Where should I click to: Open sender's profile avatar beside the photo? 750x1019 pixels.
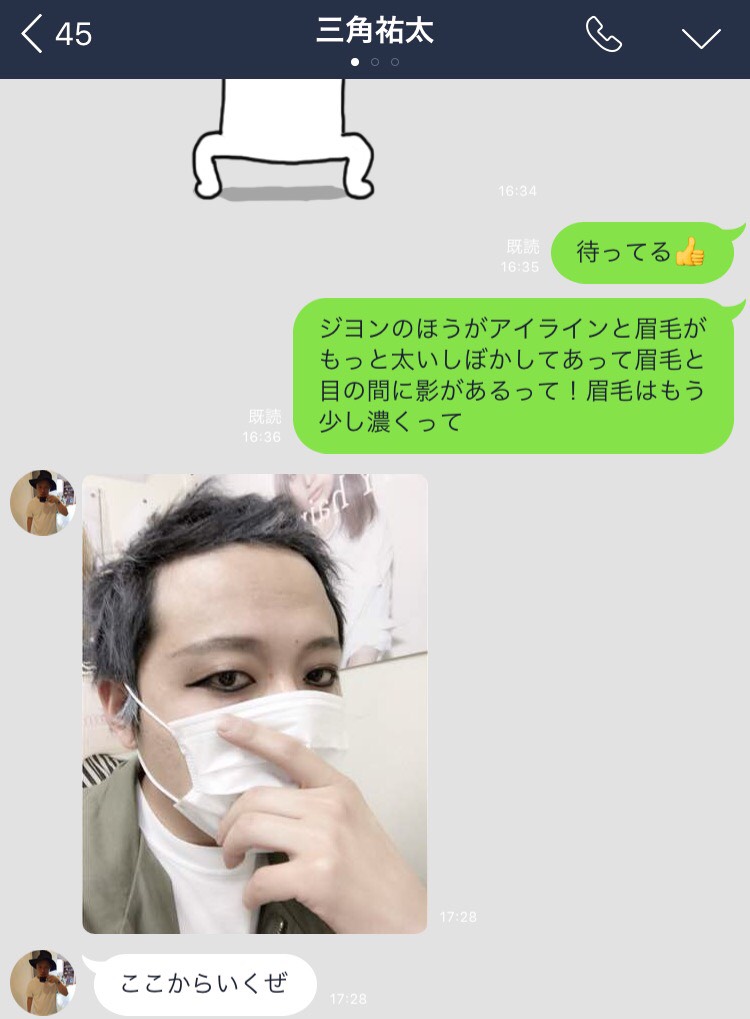coord(42,503)
